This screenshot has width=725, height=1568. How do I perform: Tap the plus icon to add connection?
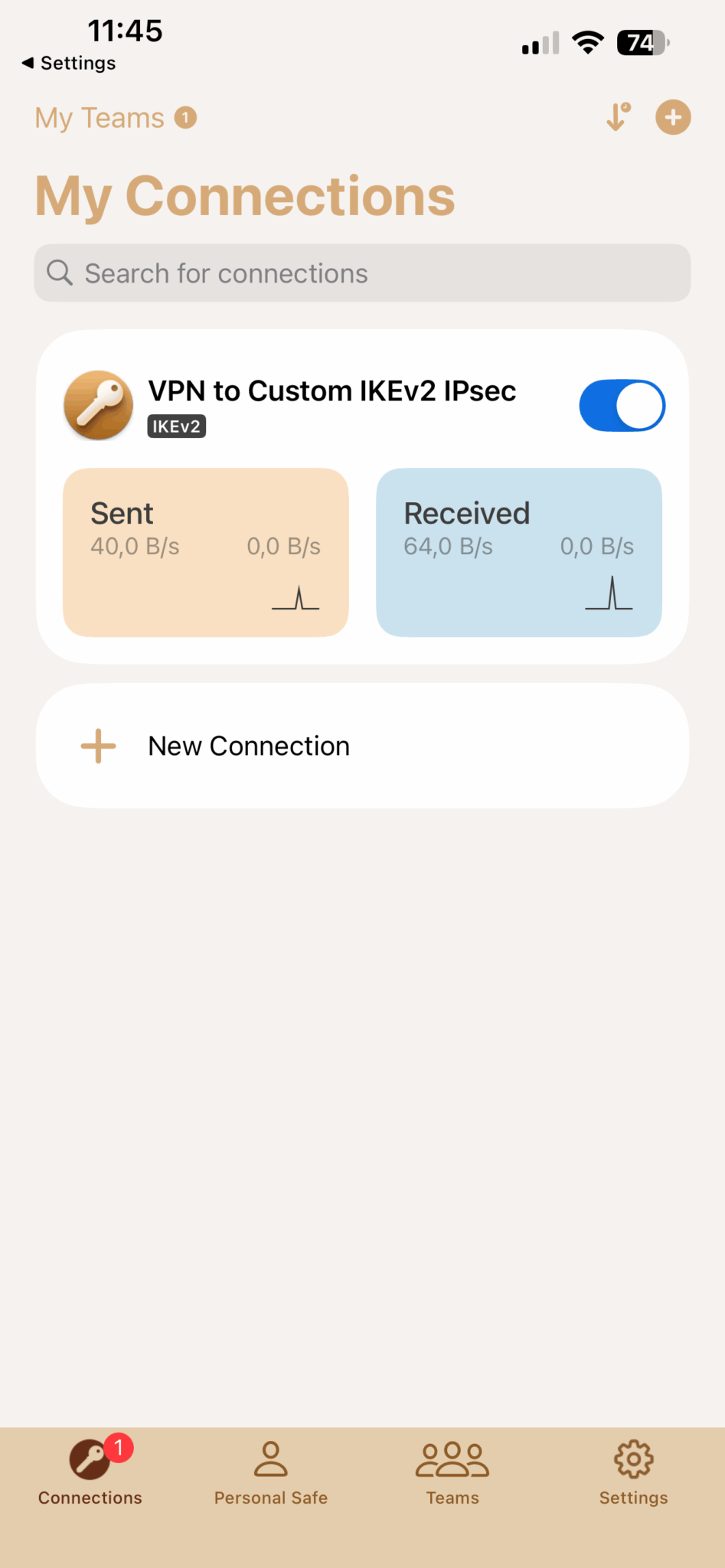tap(673, 117)
